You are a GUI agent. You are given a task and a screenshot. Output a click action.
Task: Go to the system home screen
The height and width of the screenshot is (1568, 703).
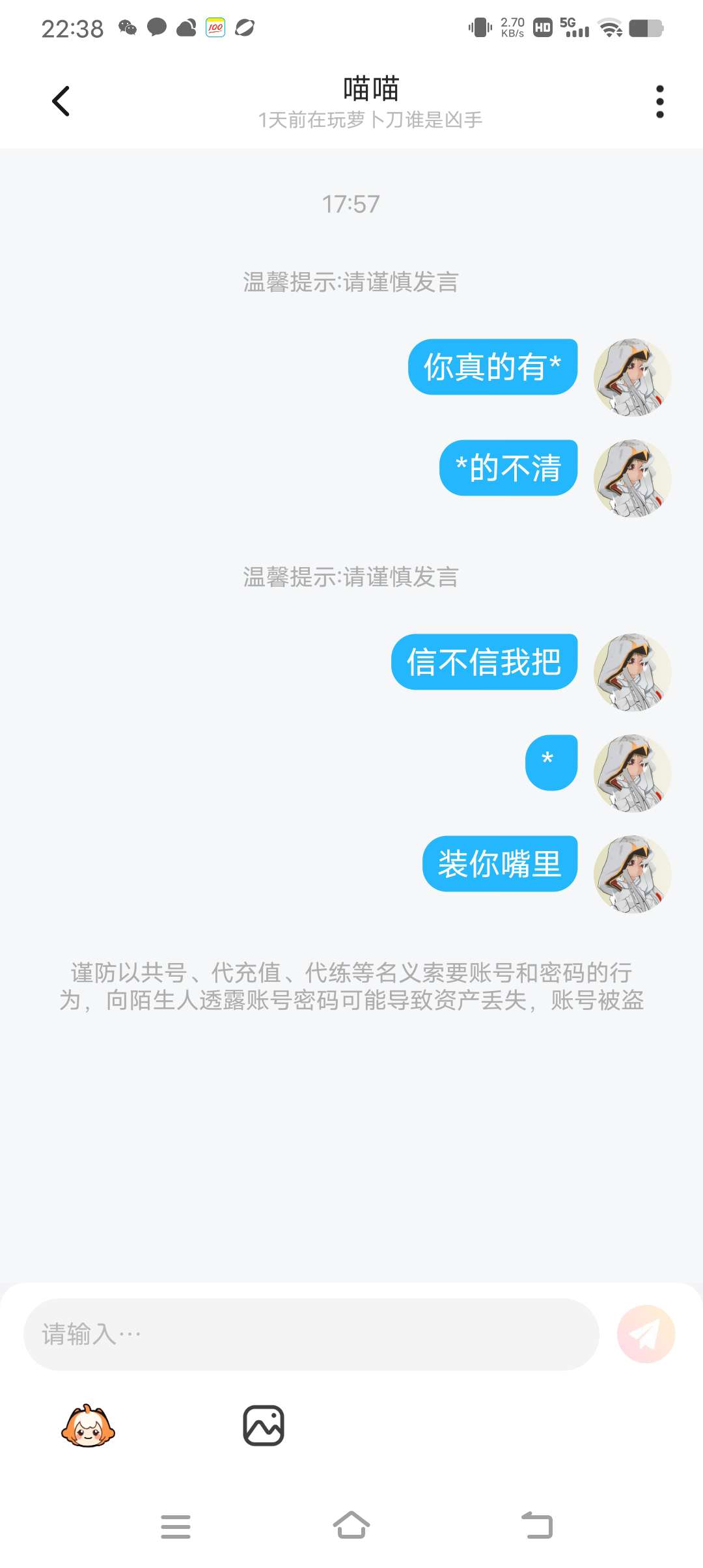[351, 1526]
